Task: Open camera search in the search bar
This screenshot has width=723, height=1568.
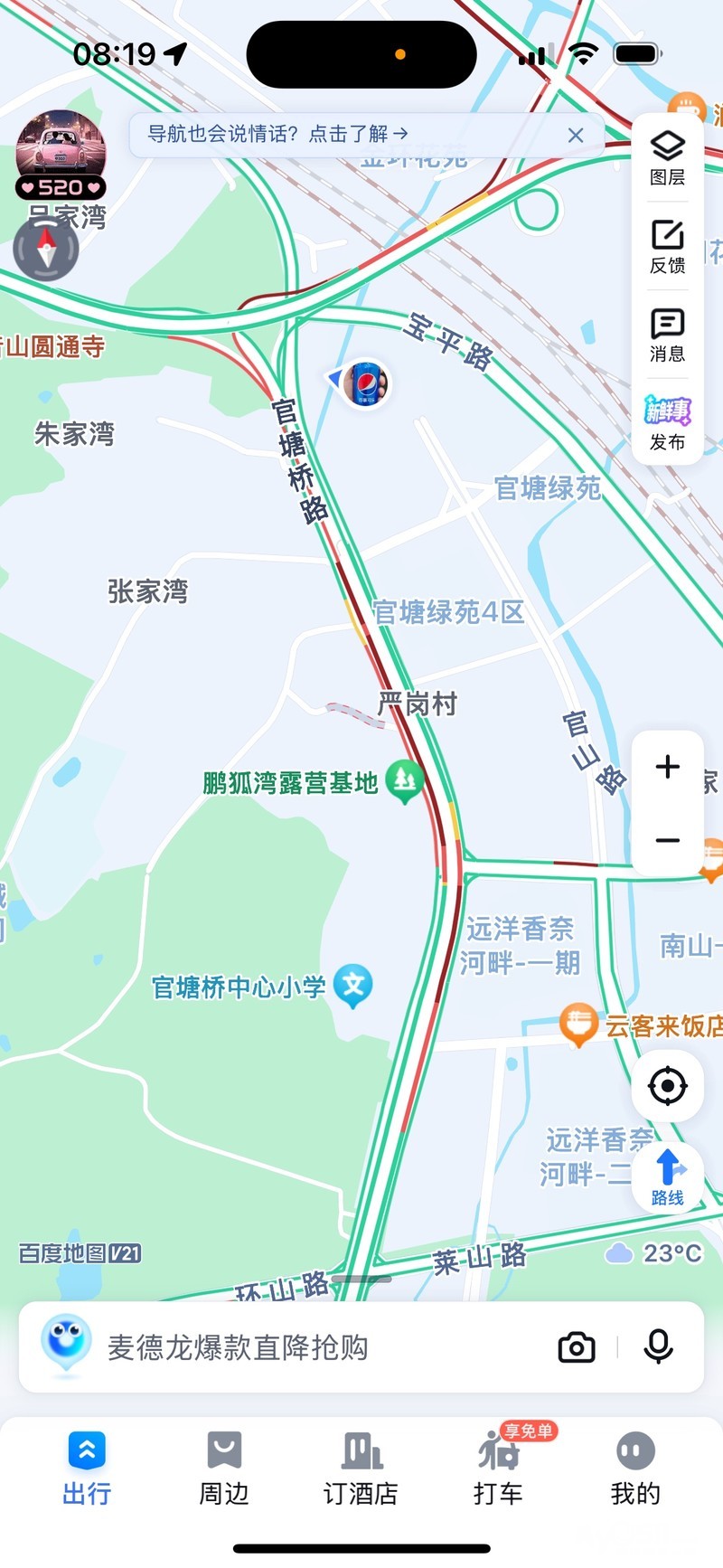Action: point(577,1347)
